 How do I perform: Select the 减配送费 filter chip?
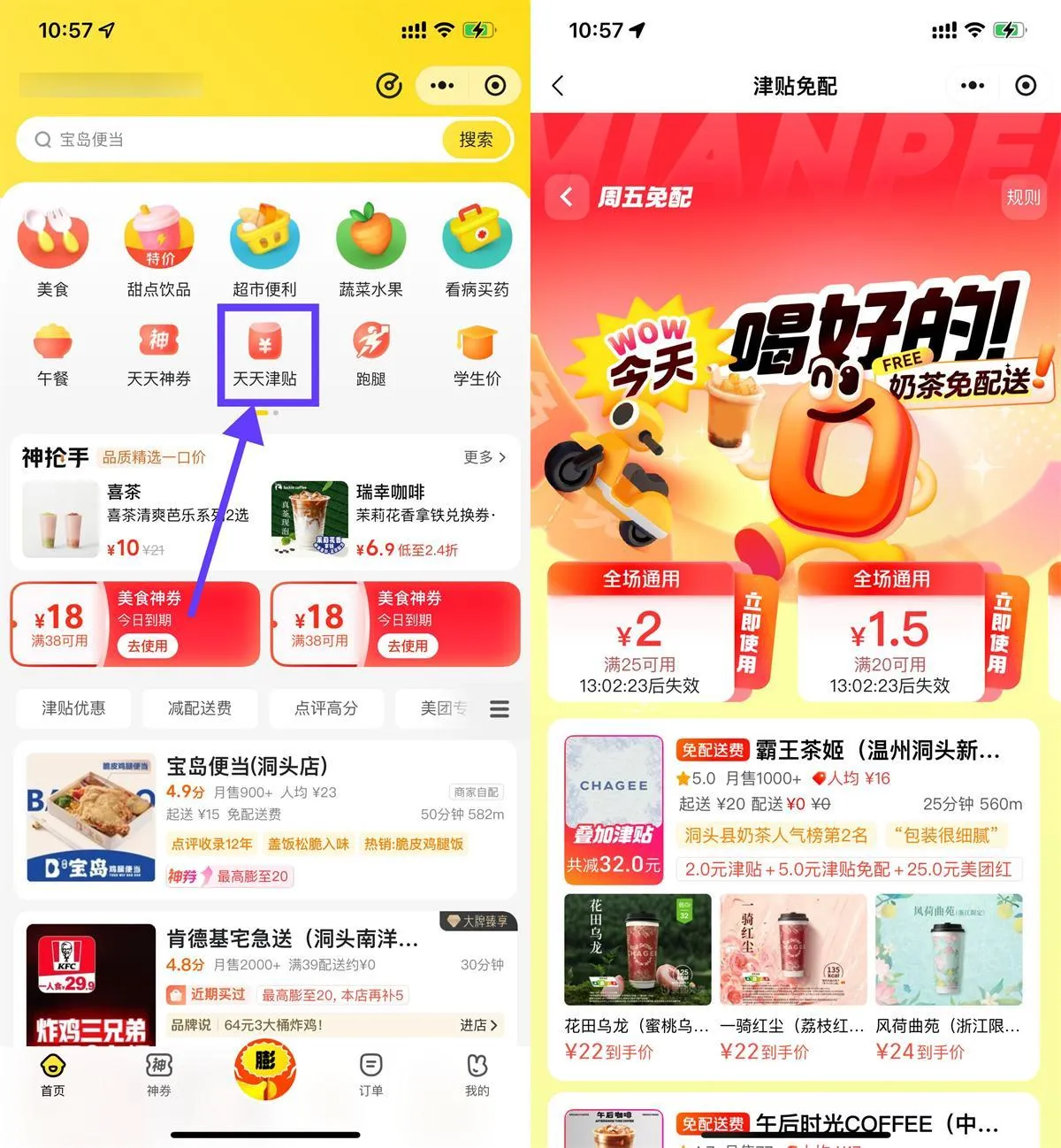(x=200, y=708)
